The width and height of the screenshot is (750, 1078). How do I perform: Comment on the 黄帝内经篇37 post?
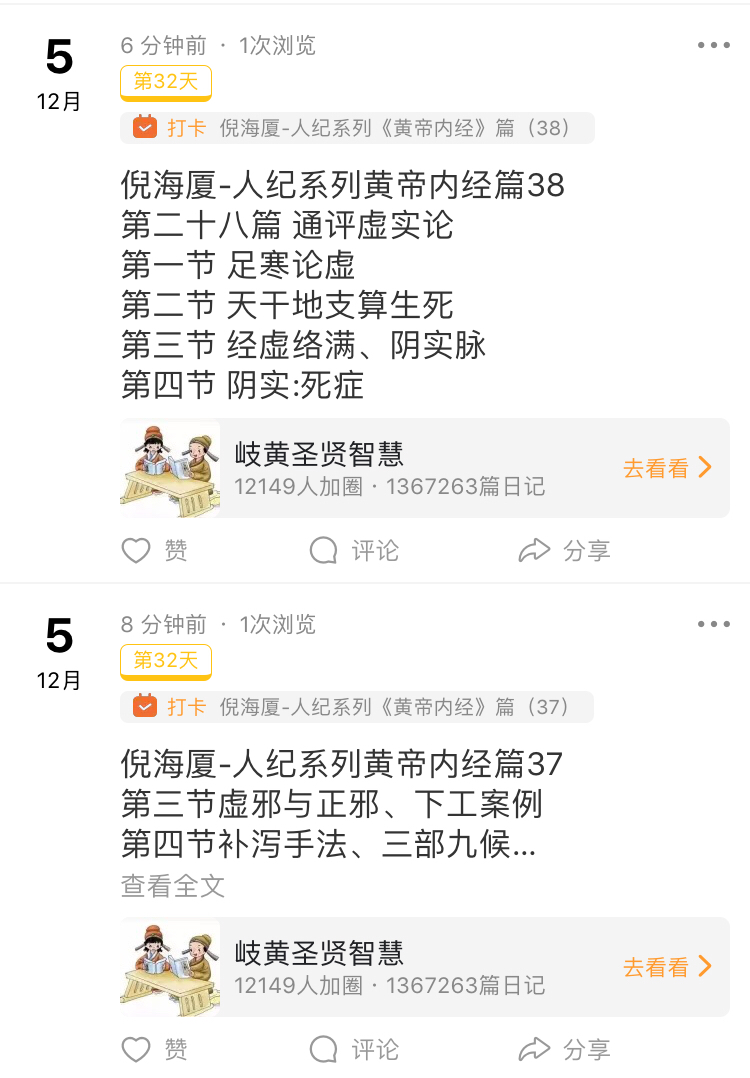click(x=354, y=1049)
